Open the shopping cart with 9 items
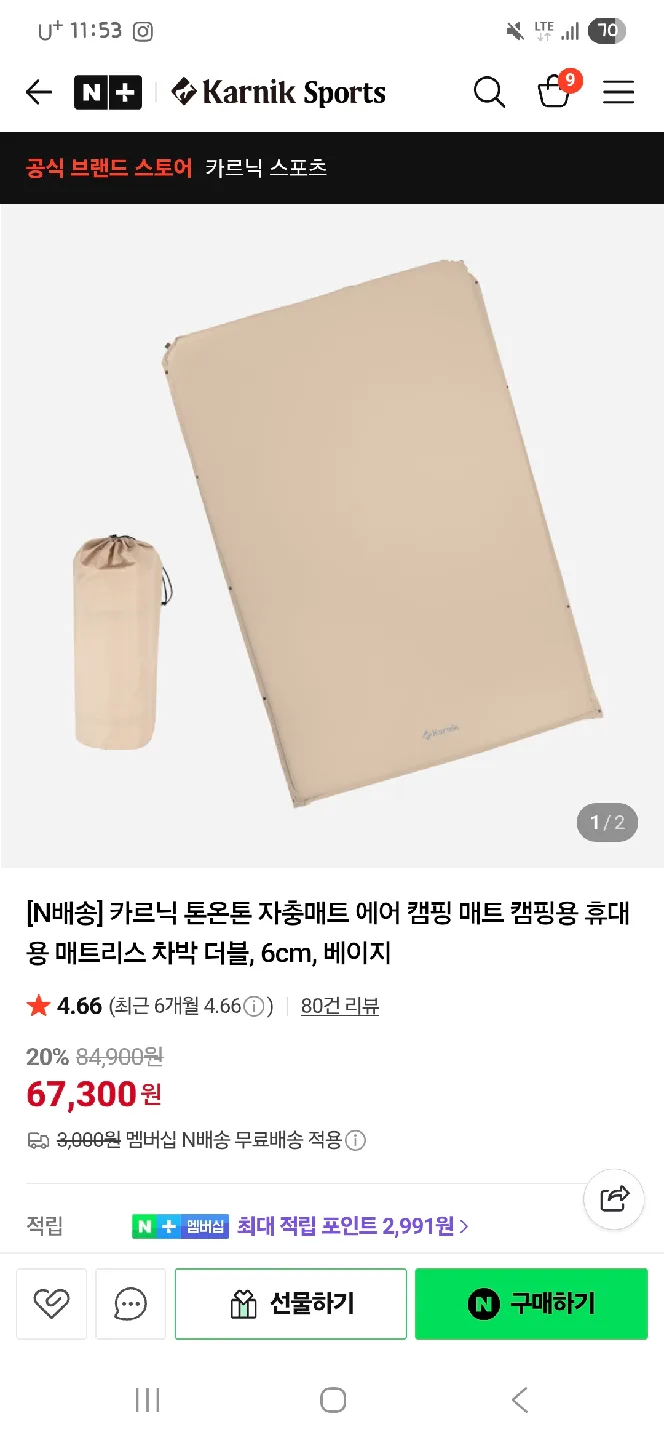 (555, 92)
